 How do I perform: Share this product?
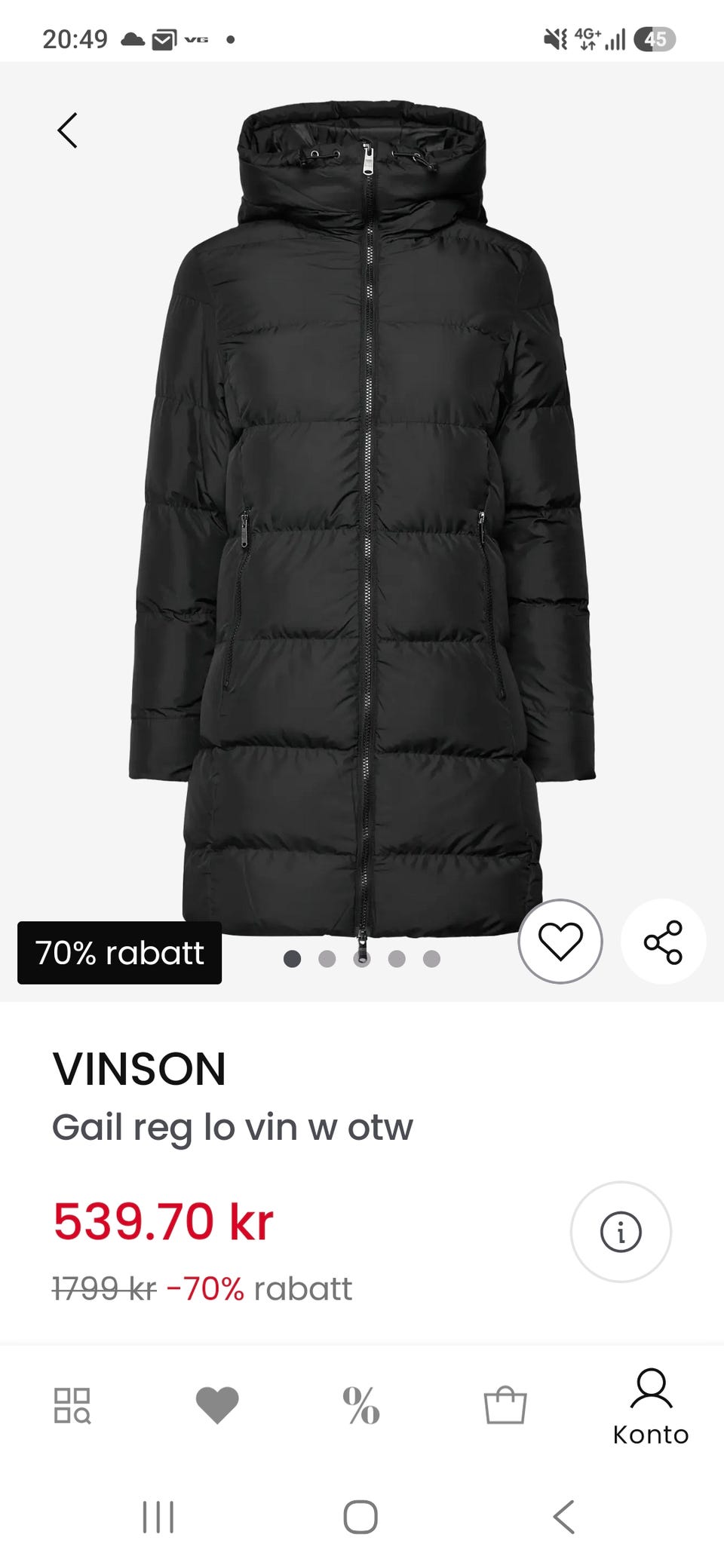[x=663, y=942]
